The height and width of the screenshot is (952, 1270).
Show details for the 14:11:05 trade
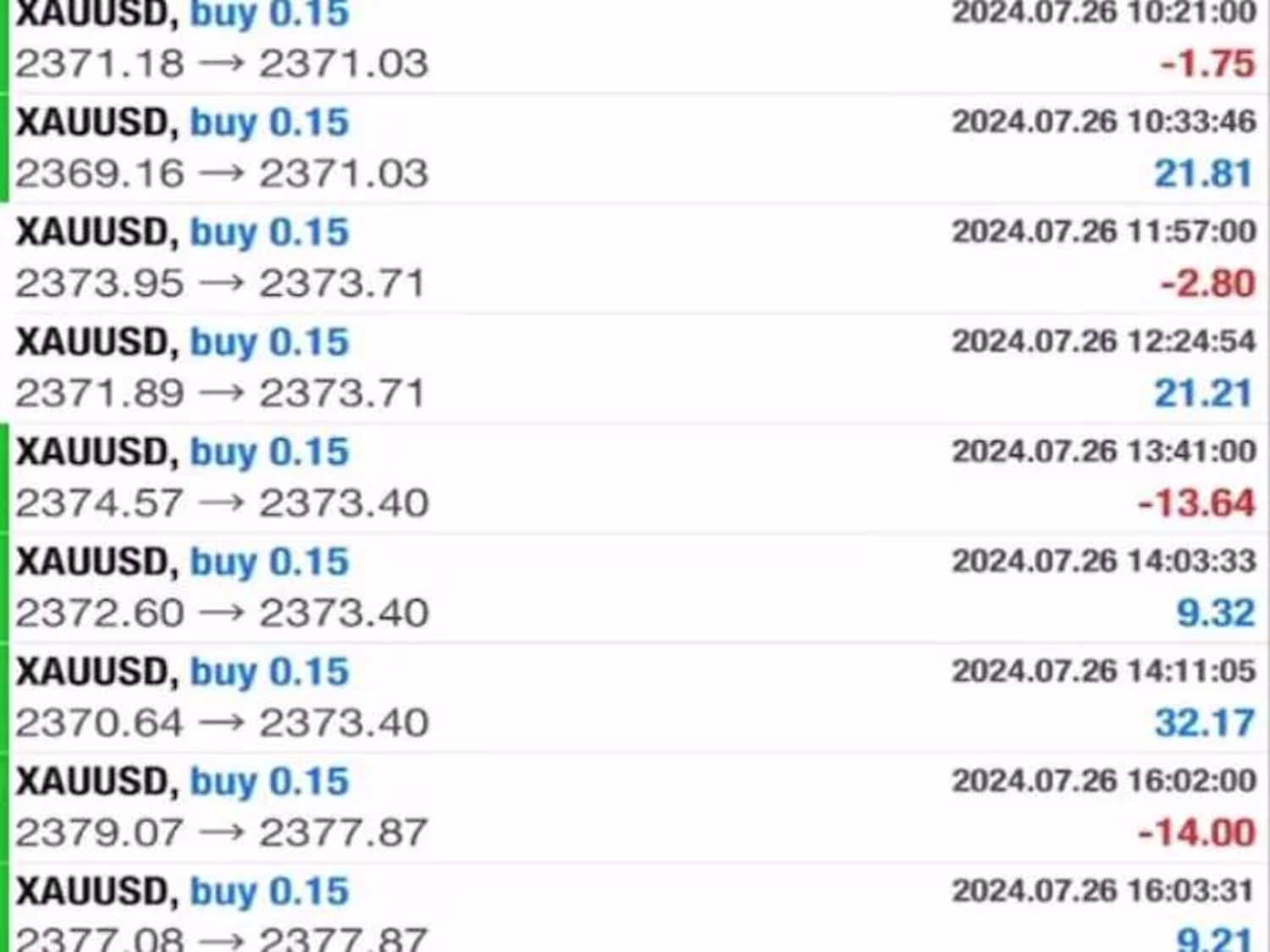[635, 698]
